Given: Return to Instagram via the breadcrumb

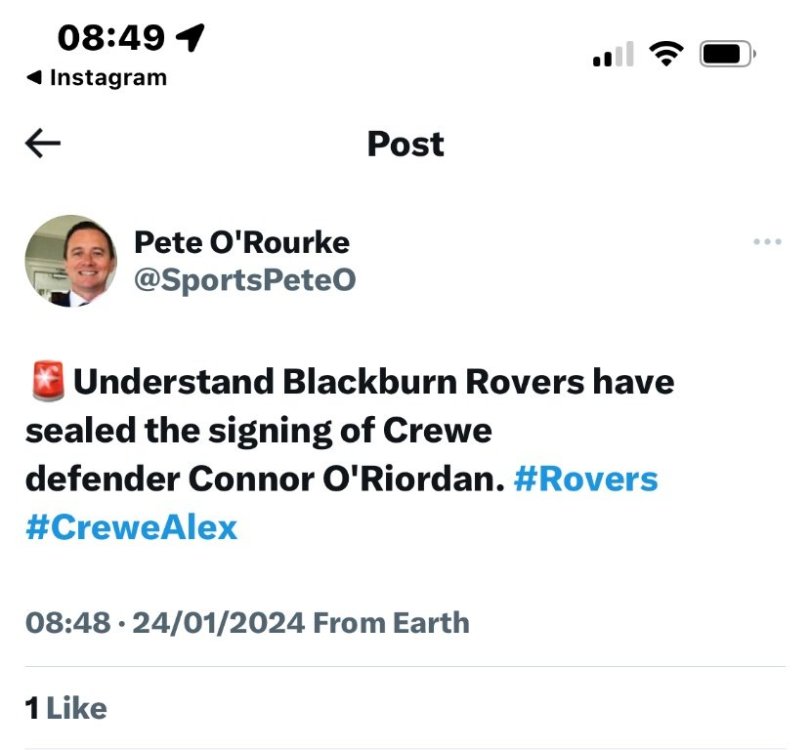Looking at the screenshot, I should (96, 78).
